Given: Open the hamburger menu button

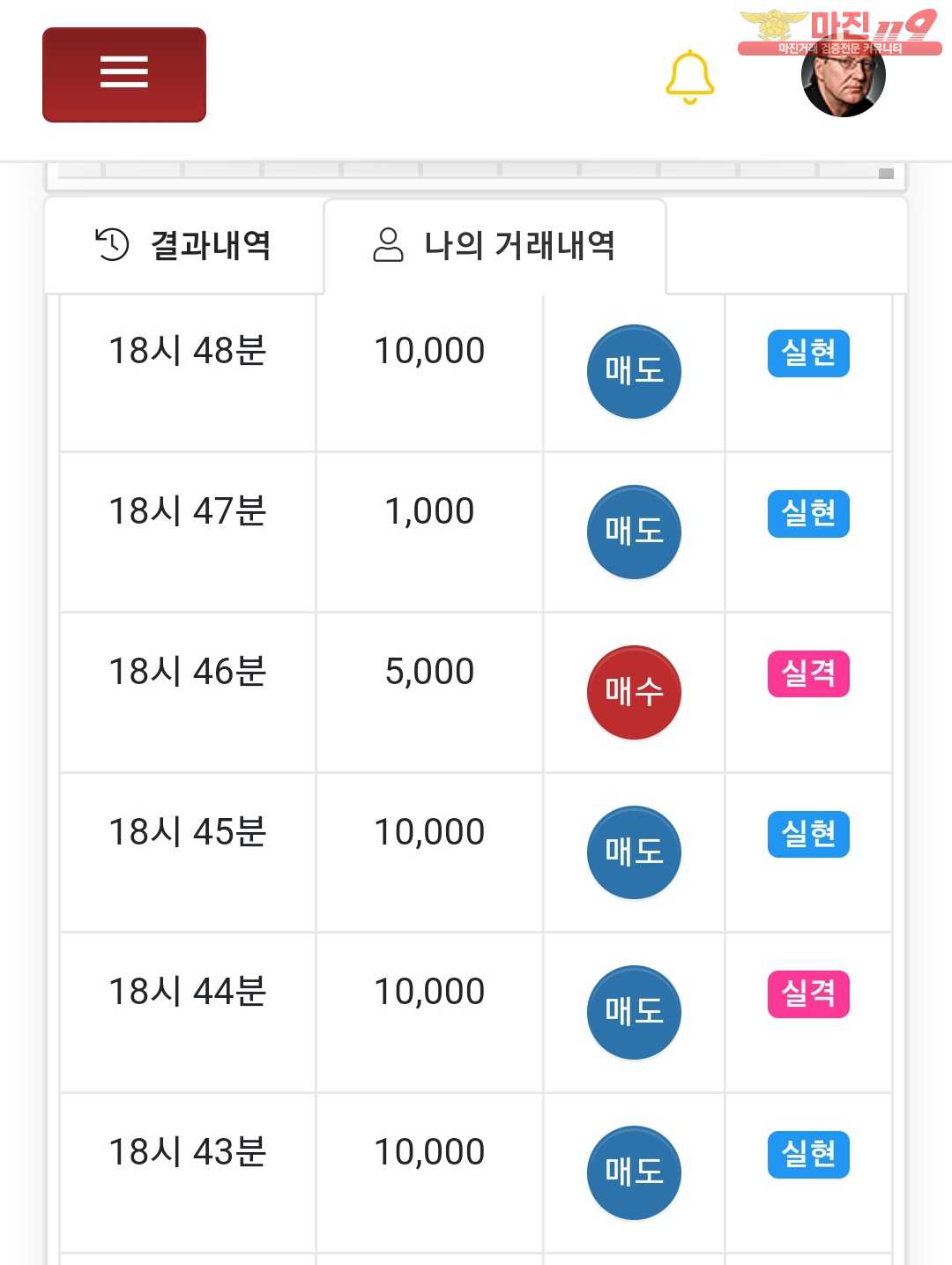Looking at the screenshot, I should click(x=124, y=74).
